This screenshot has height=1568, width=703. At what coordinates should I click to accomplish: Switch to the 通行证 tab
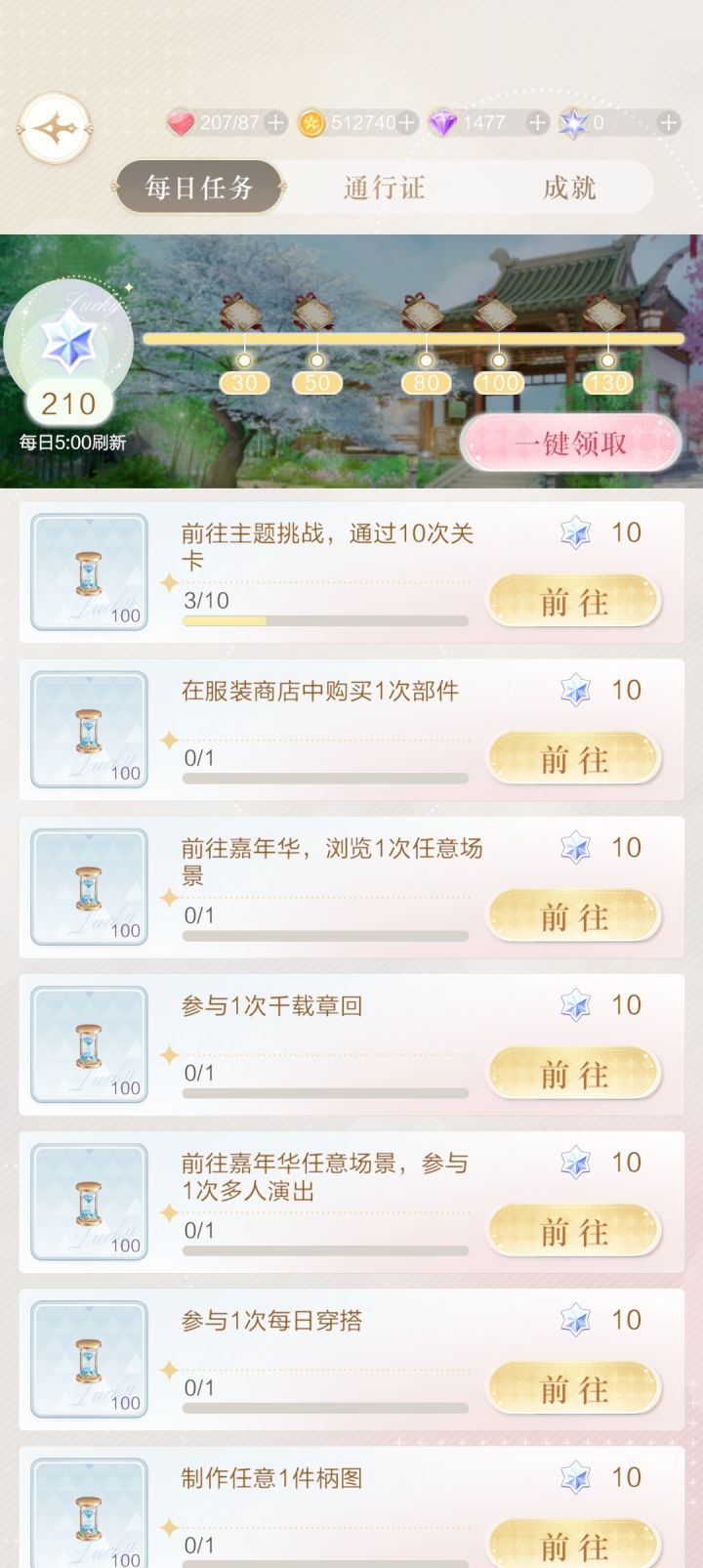pyautogui.click(x=383, y=188)
